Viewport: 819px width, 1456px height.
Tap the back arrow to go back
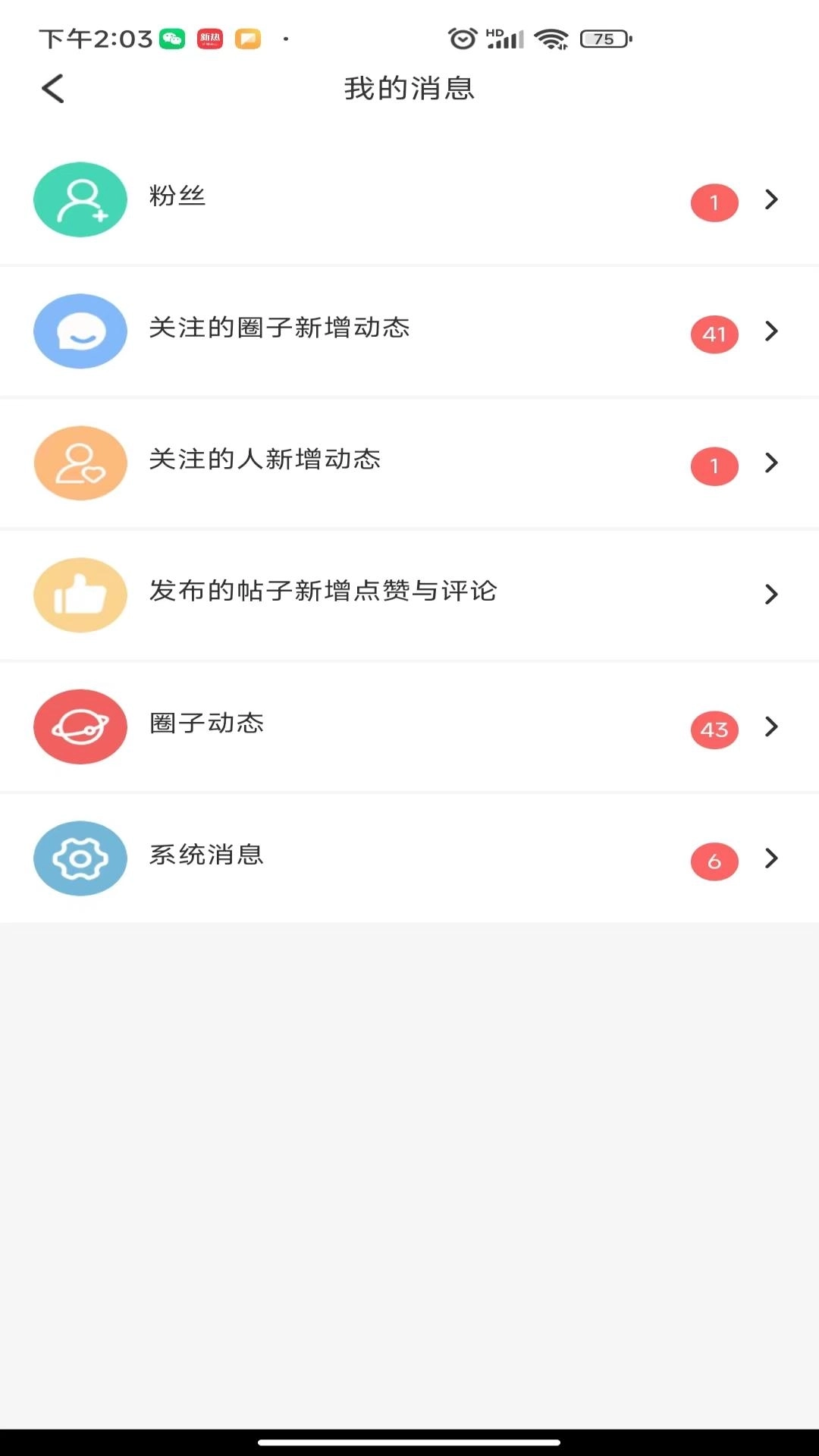coord(52,88)
